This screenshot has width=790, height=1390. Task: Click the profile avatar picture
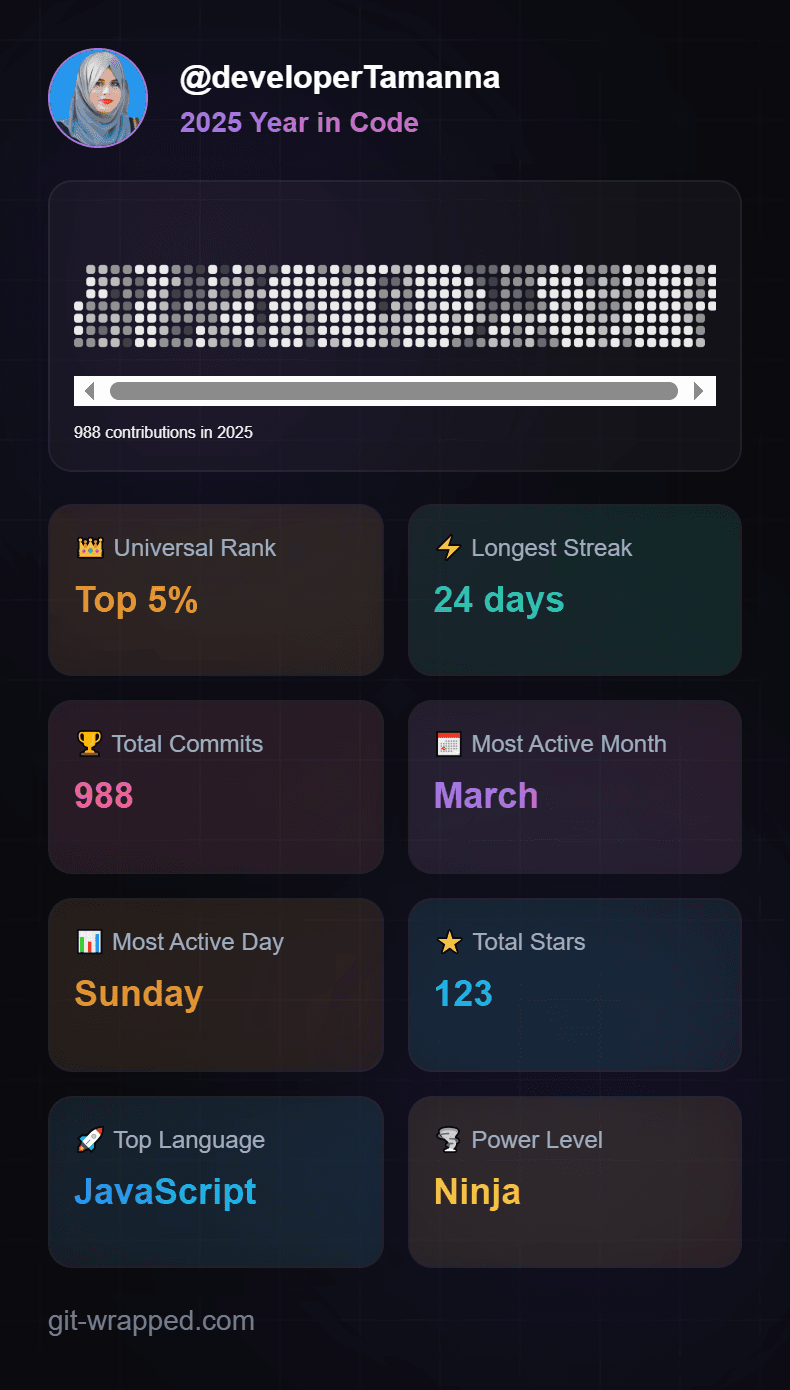click(x=97, y=97)
